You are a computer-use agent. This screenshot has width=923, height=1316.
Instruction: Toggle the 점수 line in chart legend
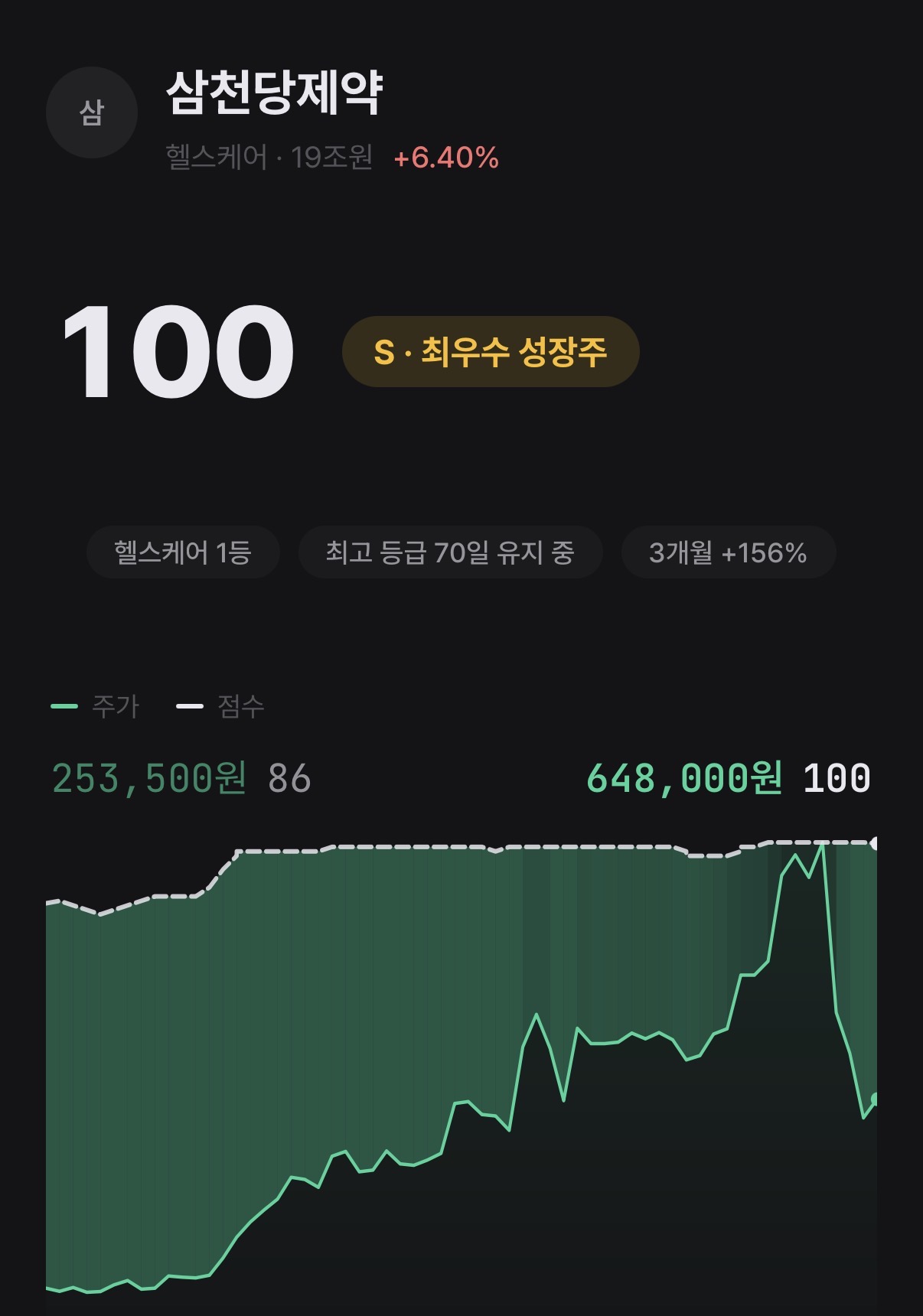pyautogui.click(x=220, y=706)
